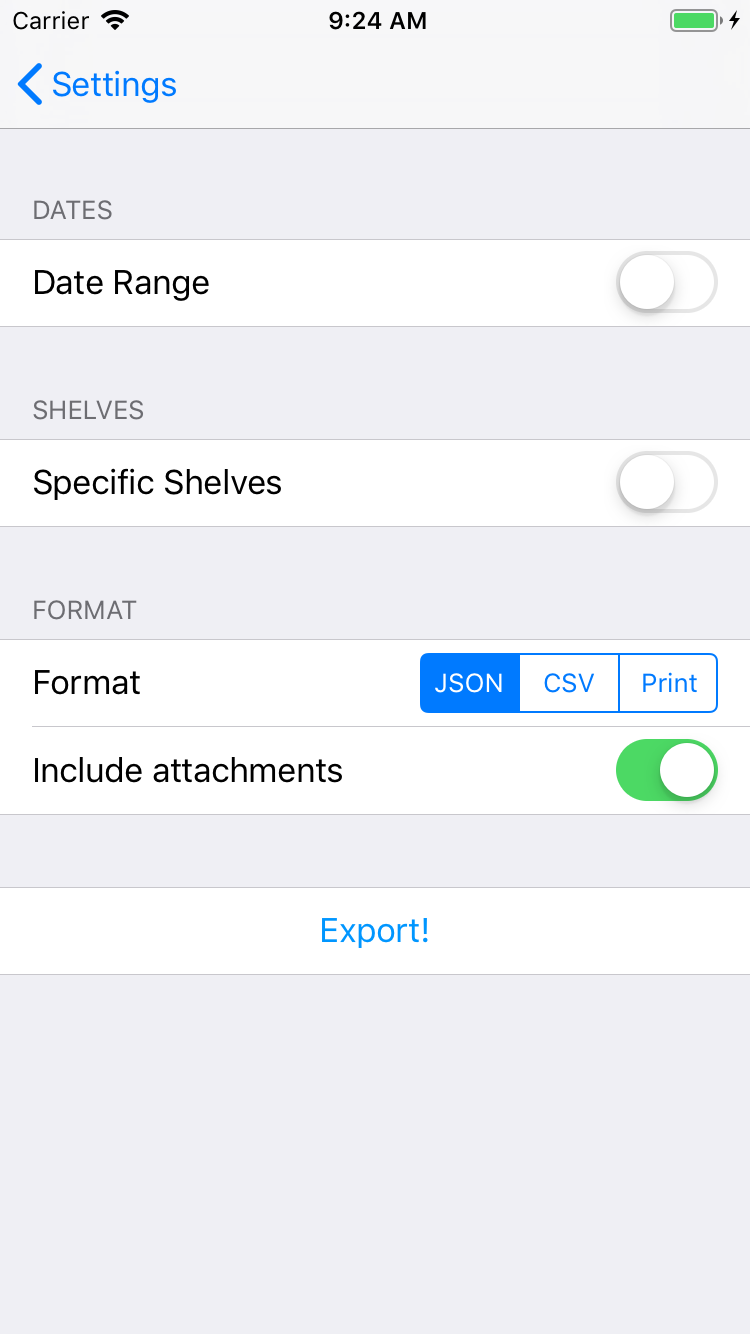This screenshot has width=750, height=1334.
Task: Disable Include attachments
Action: tap(666, 771)
